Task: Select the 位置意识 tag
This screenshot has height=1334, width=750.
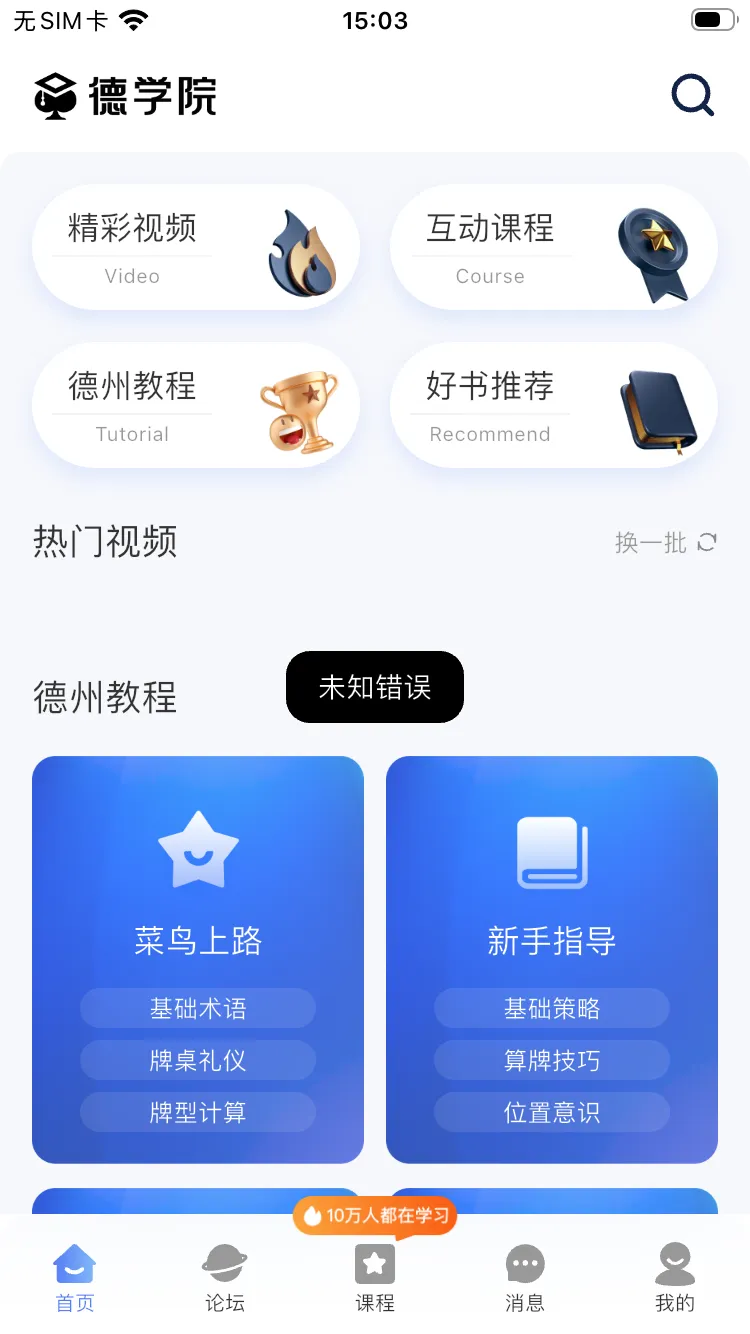Action: (551, 1112)
